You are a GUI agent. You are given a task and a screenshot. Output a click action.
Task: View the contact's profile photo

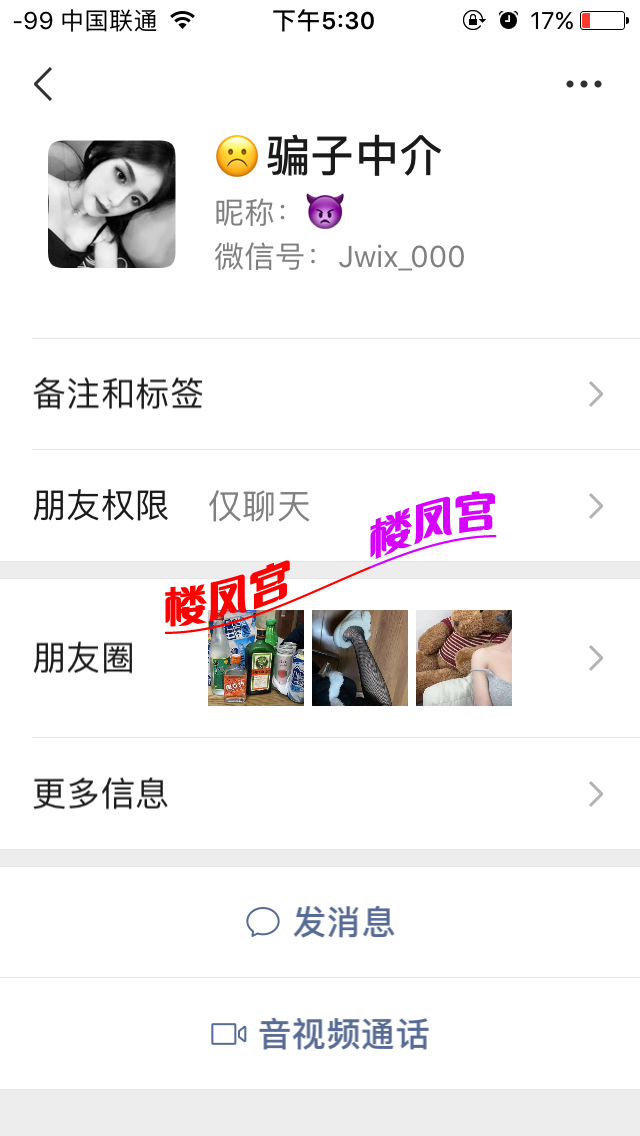pos(112,204)
